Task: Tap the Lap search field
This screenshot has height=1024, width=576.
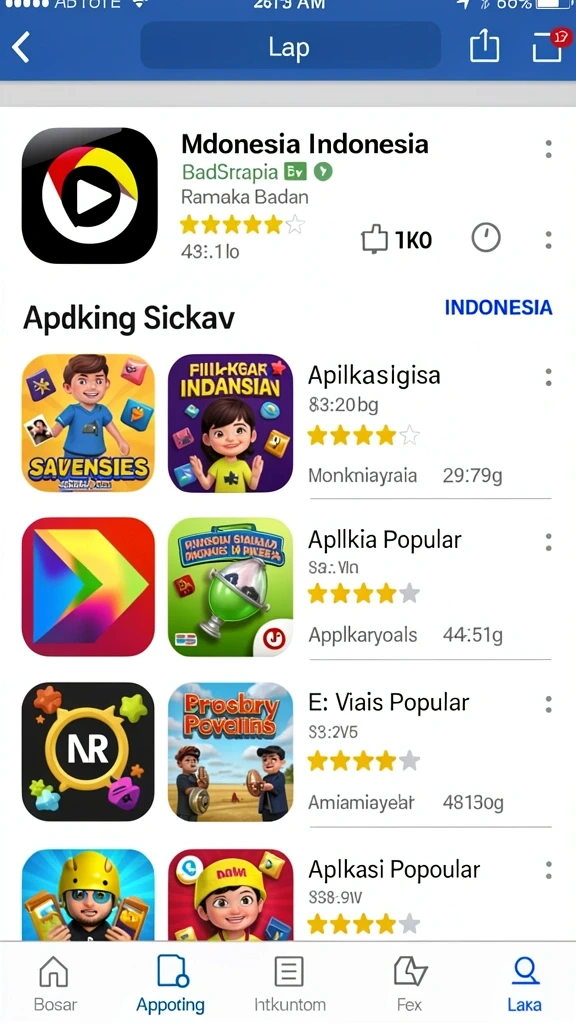Action: (290, 47)
